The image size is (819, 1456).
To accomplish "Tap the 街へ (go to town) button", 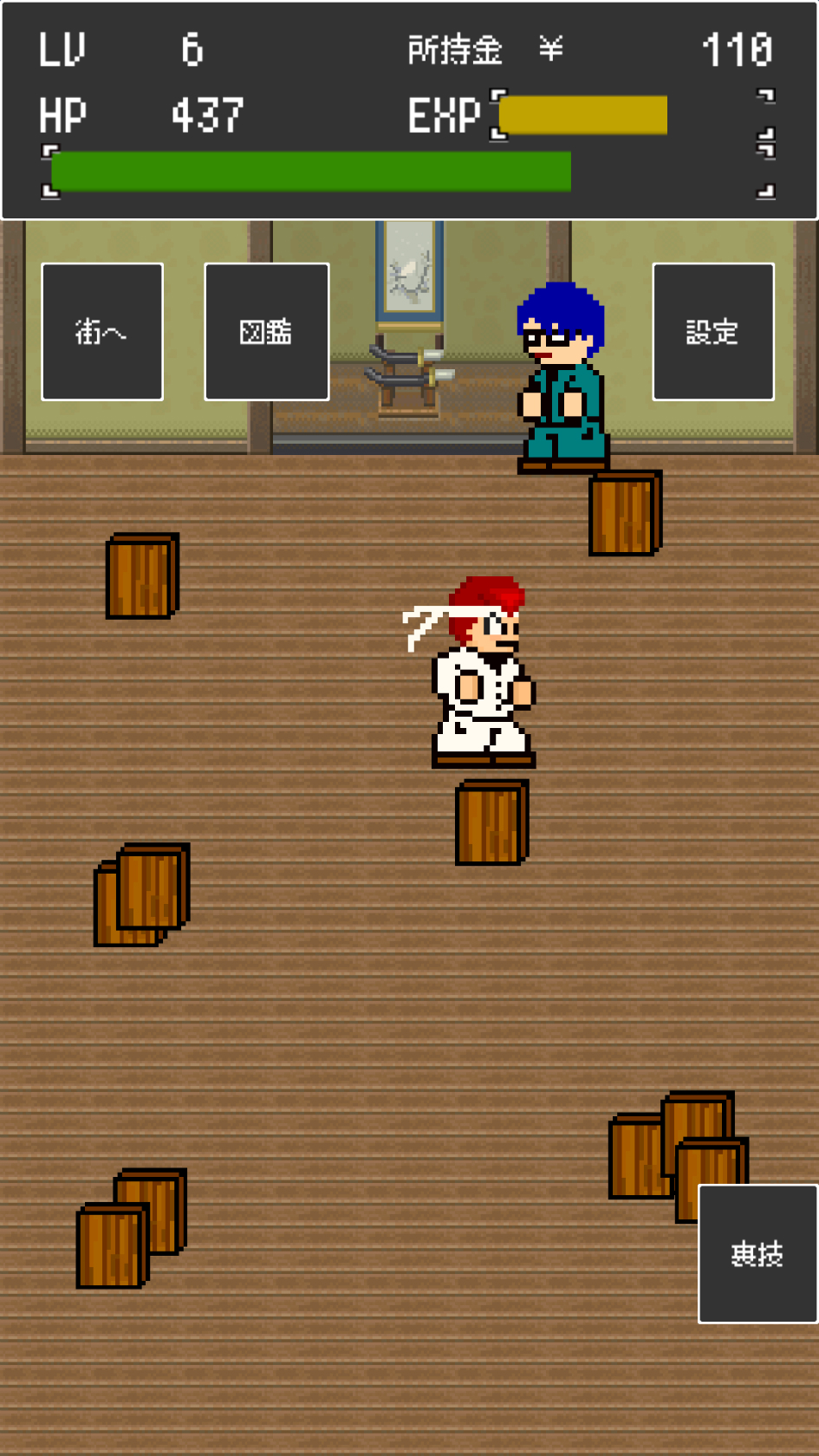I will [102, 332].
